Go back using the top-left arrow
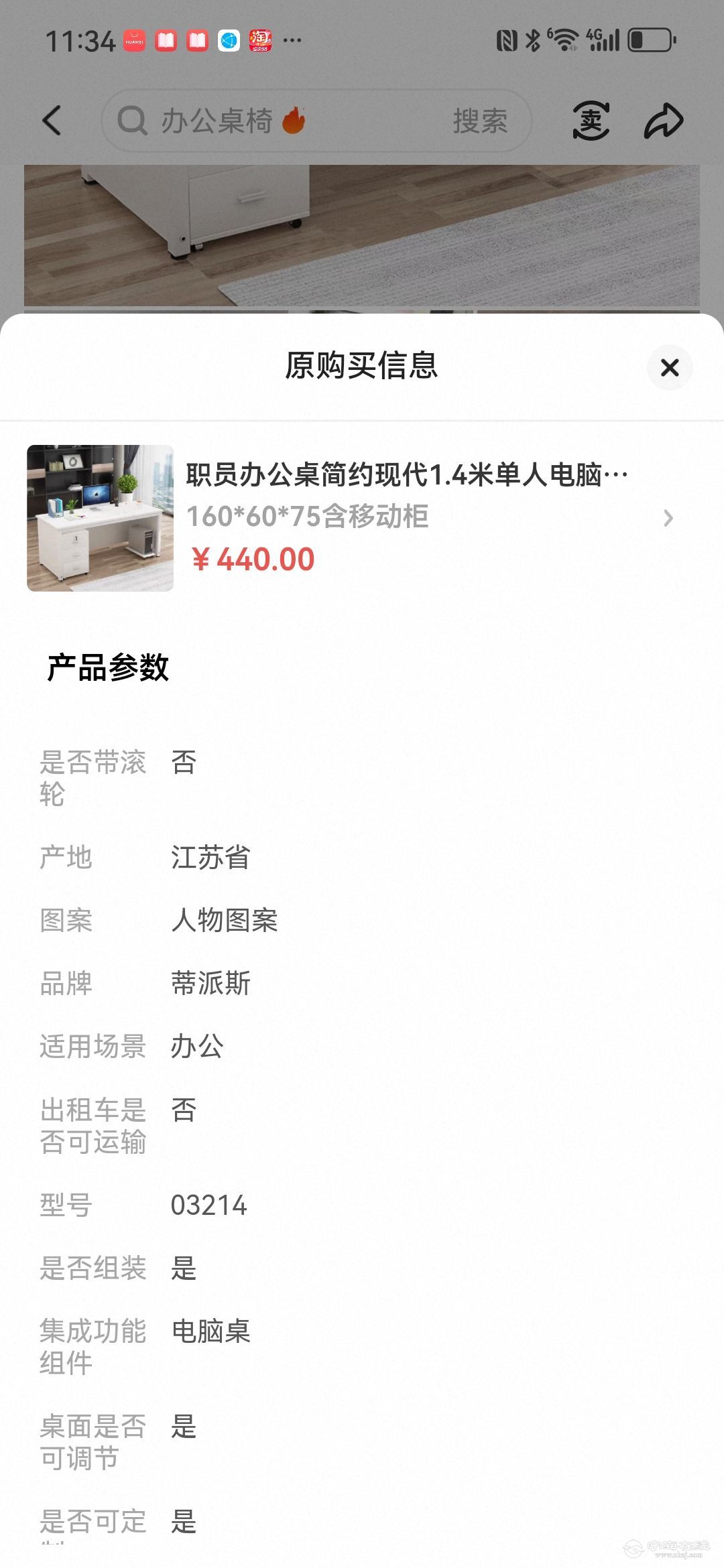 tap(52, 121)
